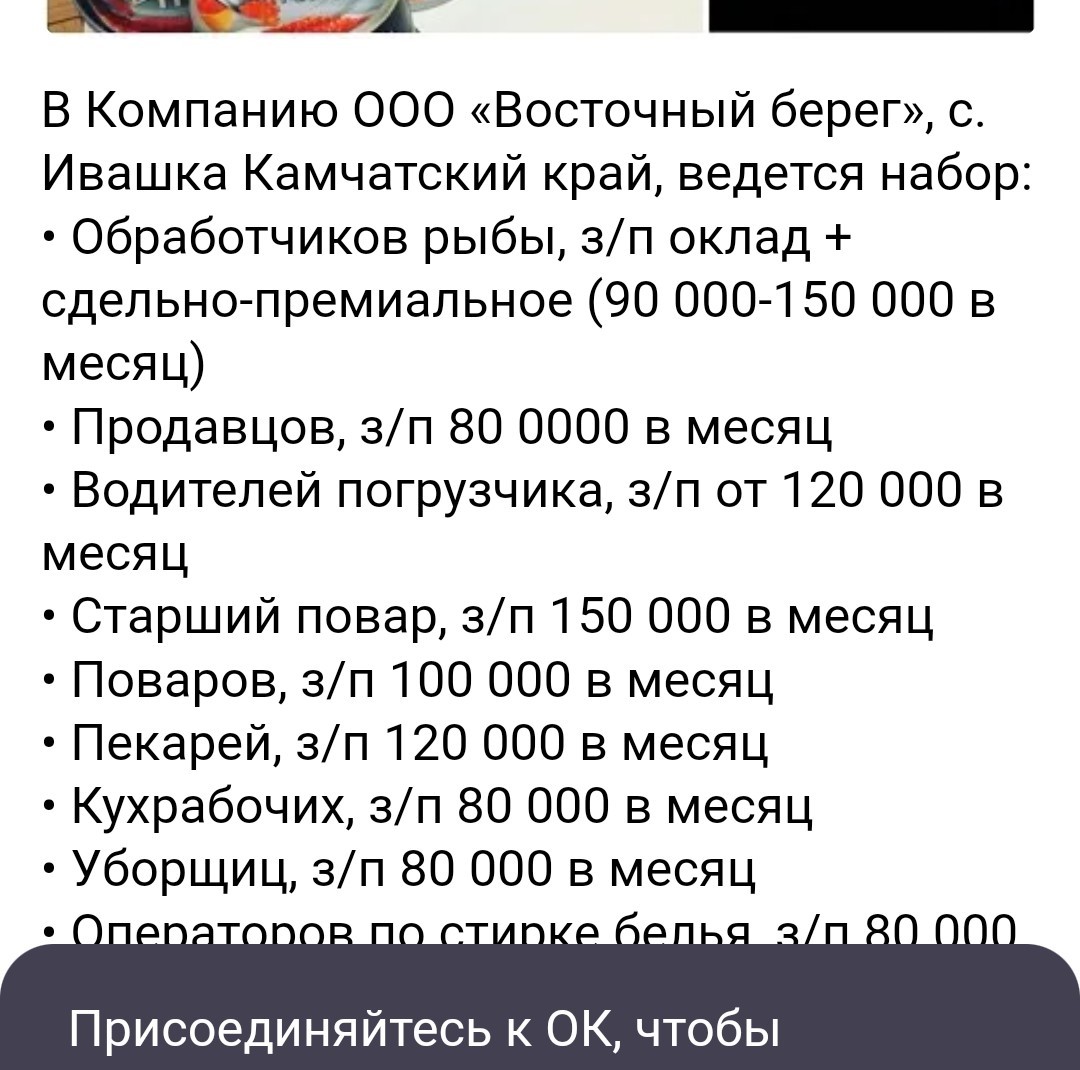Tap the "Присоединяйтесь к ОК" join banner
This screenshot has height=1070, width=1080.
540,1007
